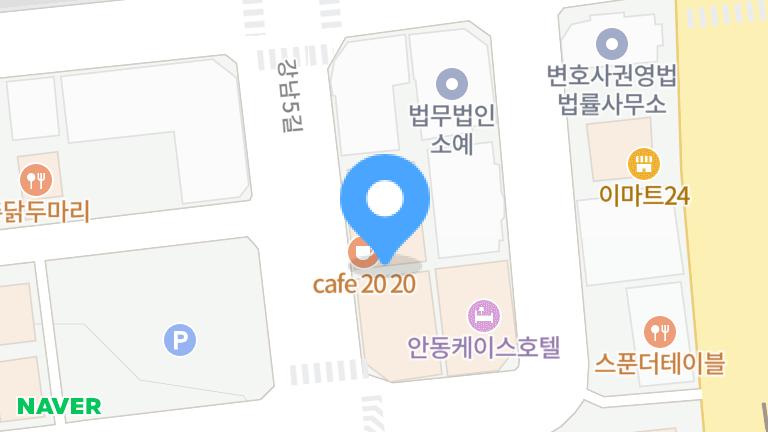The height and width of the screenshot is (432, 768).
Task: Open the cafe 20 20 place marker
Action: 361,252
